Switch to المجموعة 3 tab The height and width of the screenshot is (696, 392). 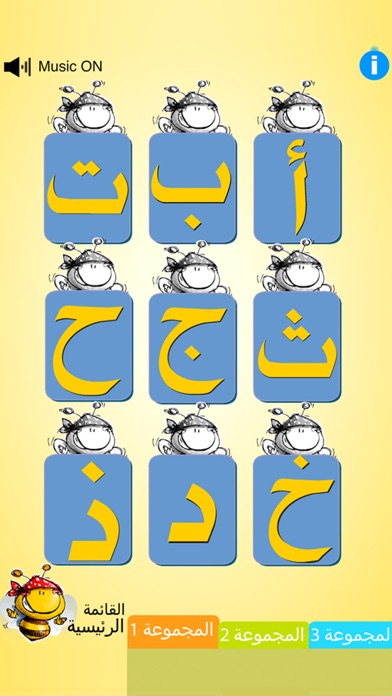tap(350, 635)
